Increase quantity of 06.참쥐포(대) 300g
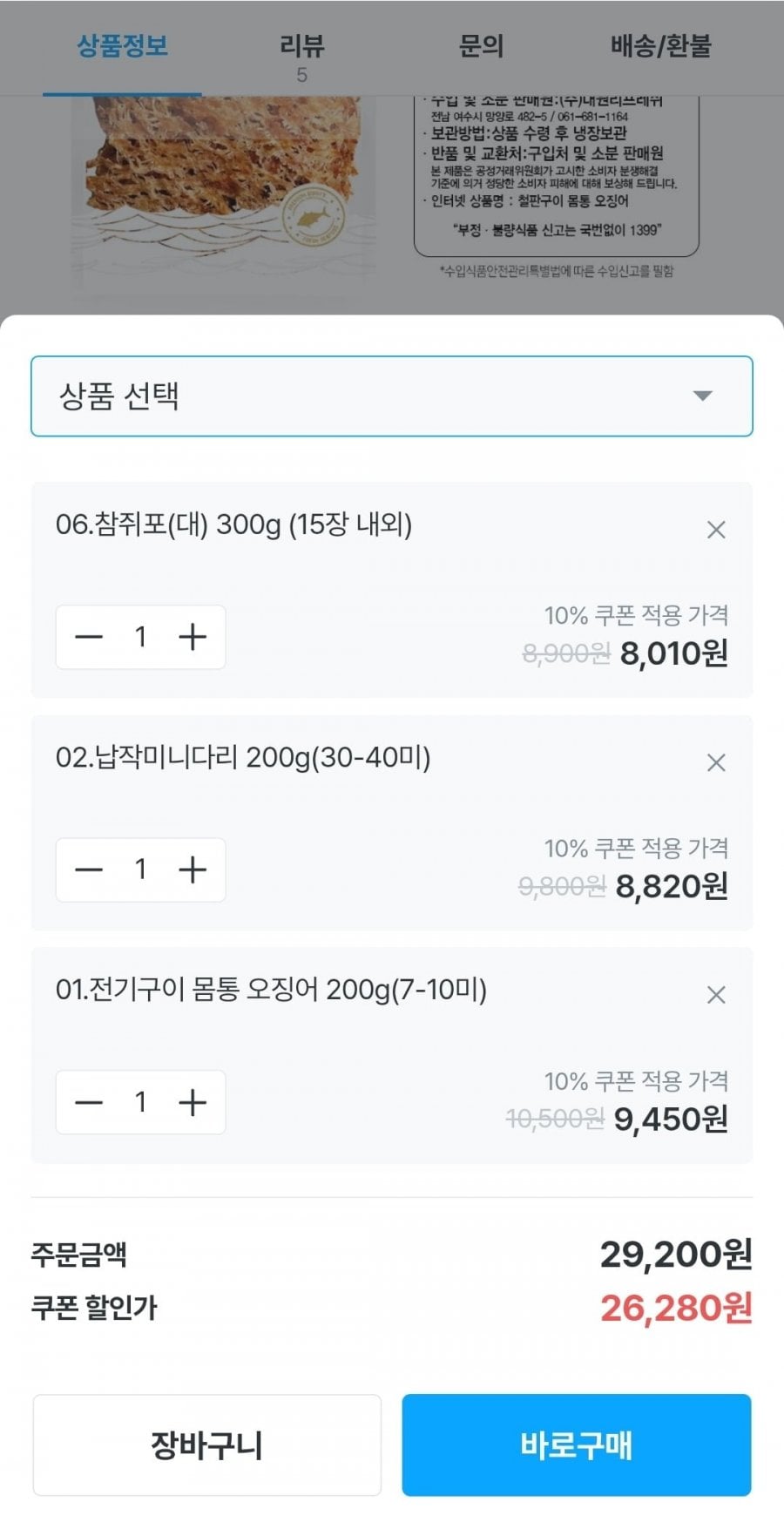Image resolution: width=784 pixels, height=1529 pixels. (193, 637)
